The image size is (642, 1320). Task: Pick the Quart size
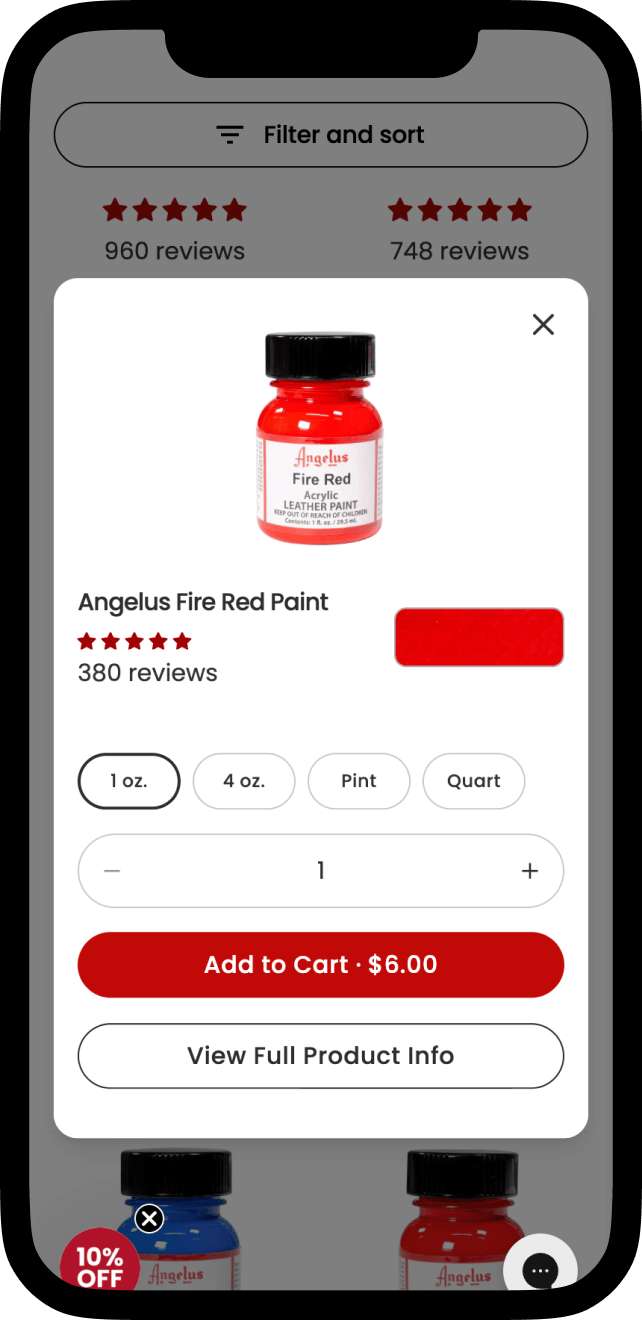pos(474,781)
